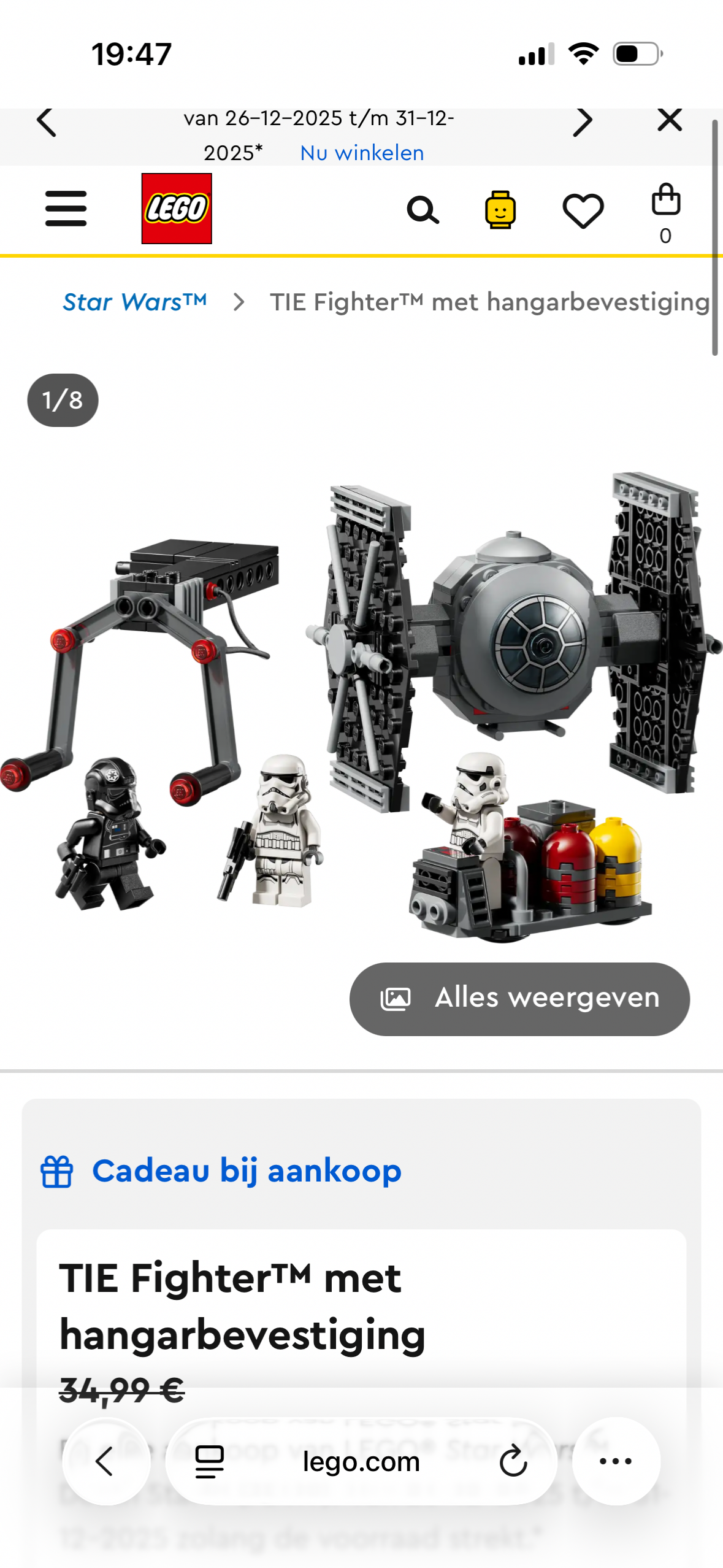Screen dimensions: 723x1568
Task: Reload the page with the refresh icon
Action: 513,1462
